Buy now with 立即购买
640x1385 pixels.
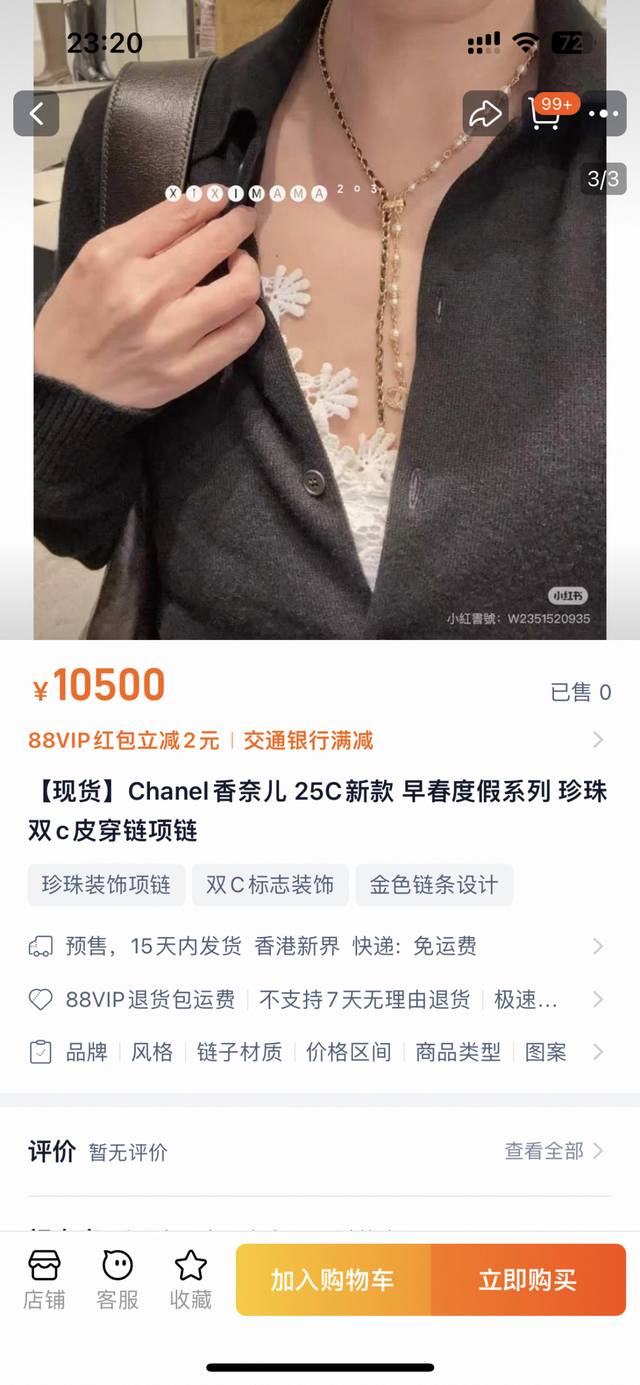(527, 1280)
